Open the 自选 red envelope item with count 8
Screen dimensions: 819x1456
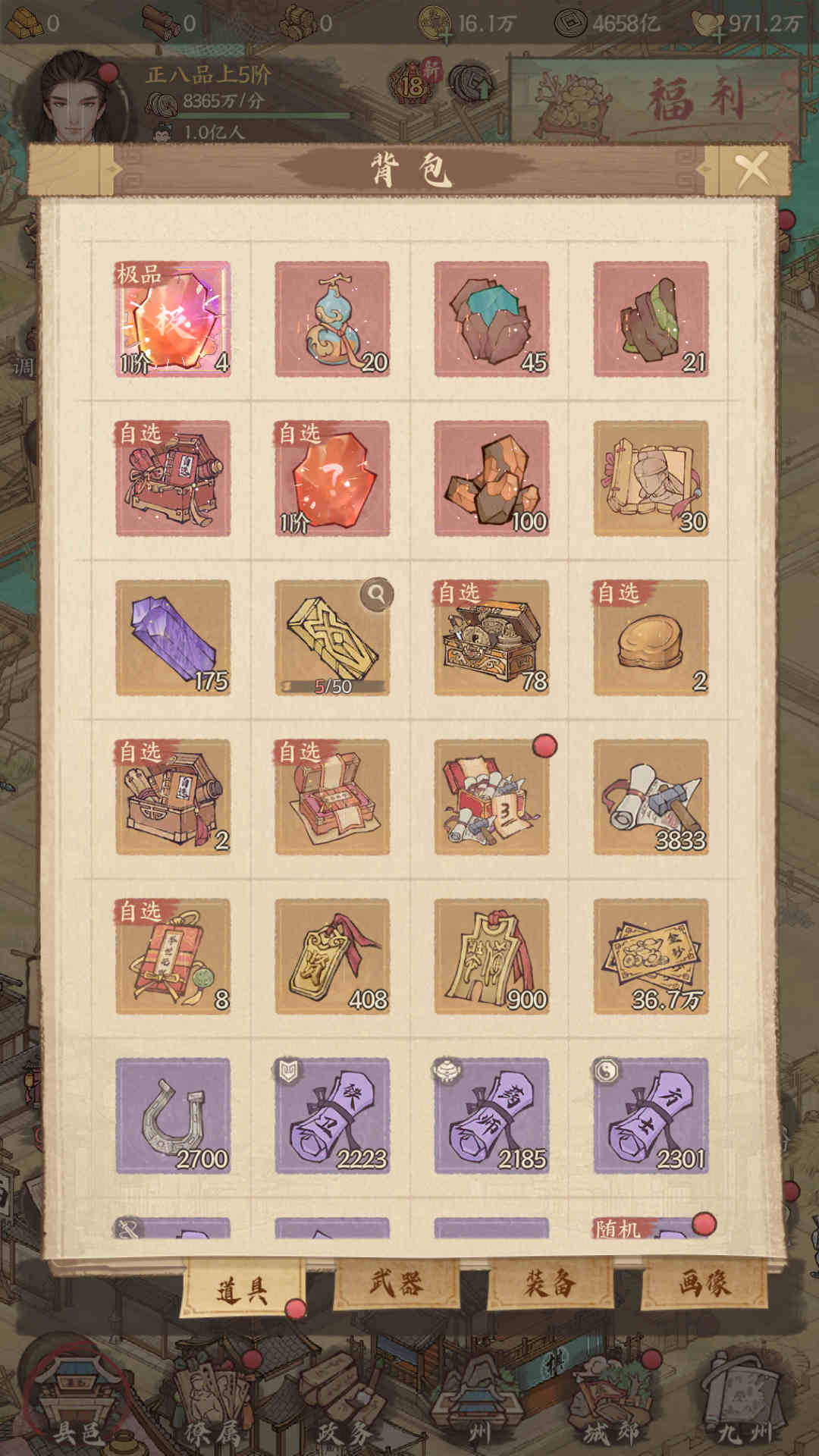pyautogui.click(x=173, y=956)
